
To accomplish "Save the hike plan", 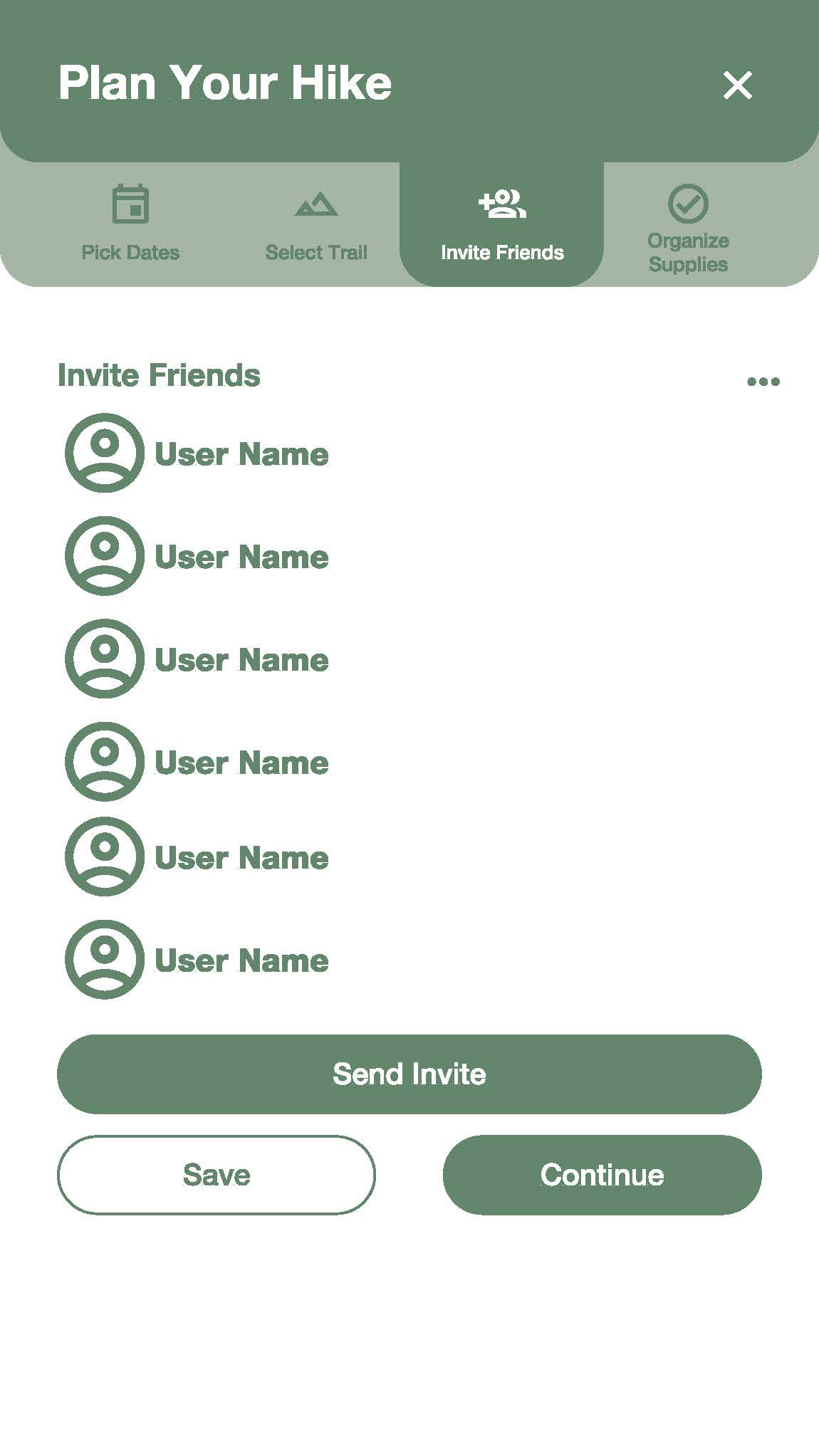I will (217, 1175).
